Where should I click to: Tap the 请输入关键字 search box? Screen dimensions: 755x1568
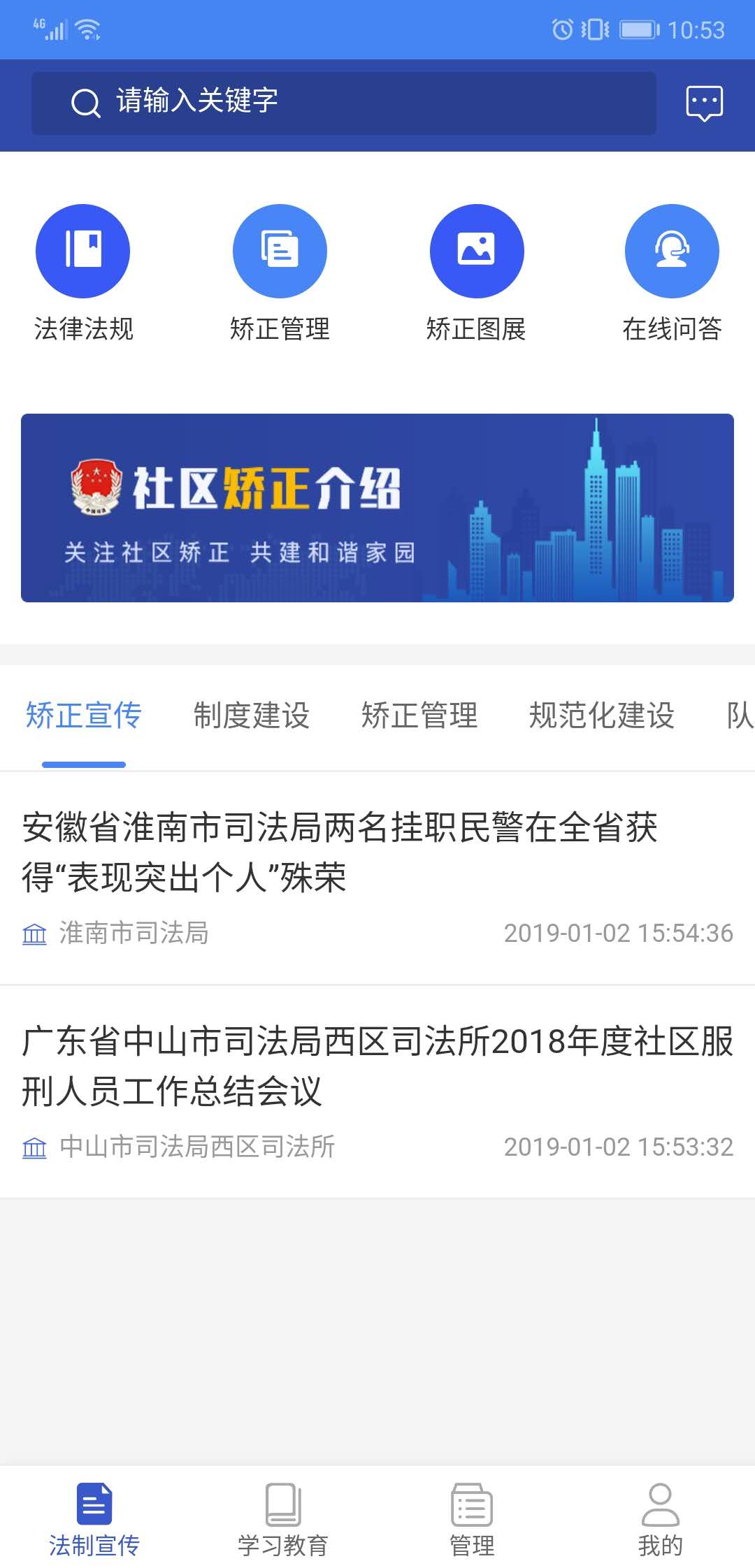point(343,103)
